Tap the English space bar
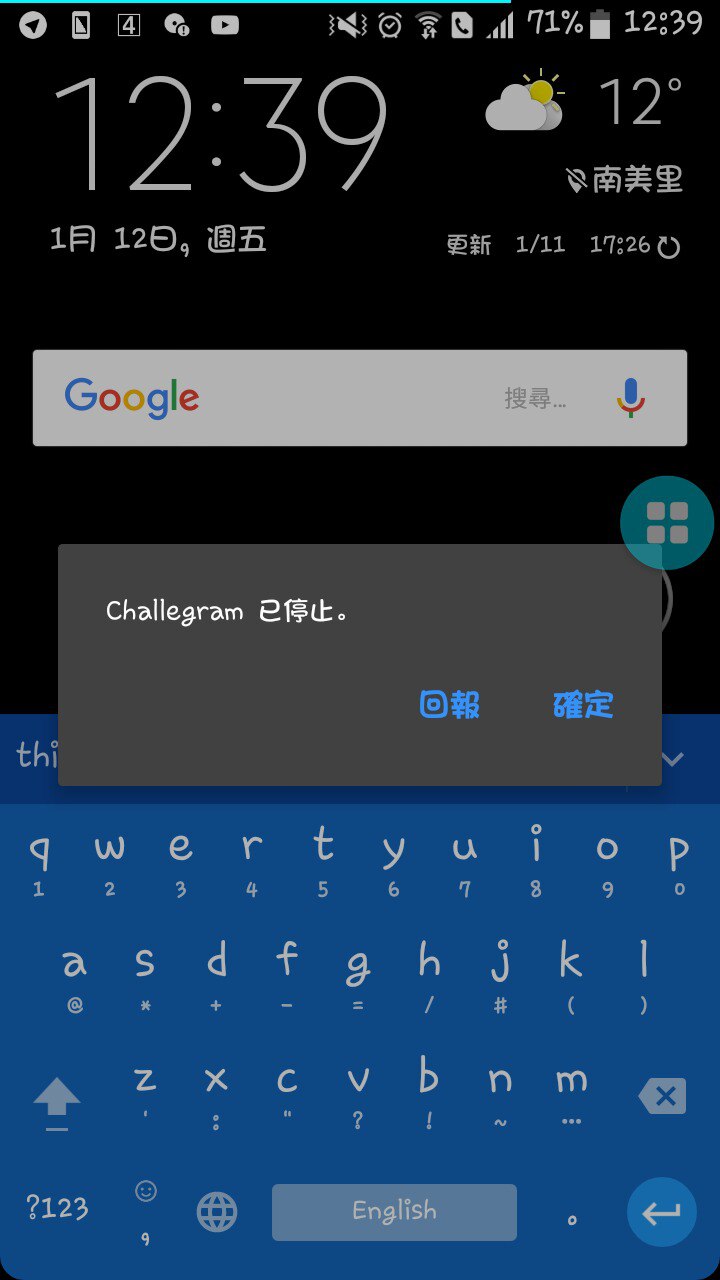720x1280 pixels. 394,1212
